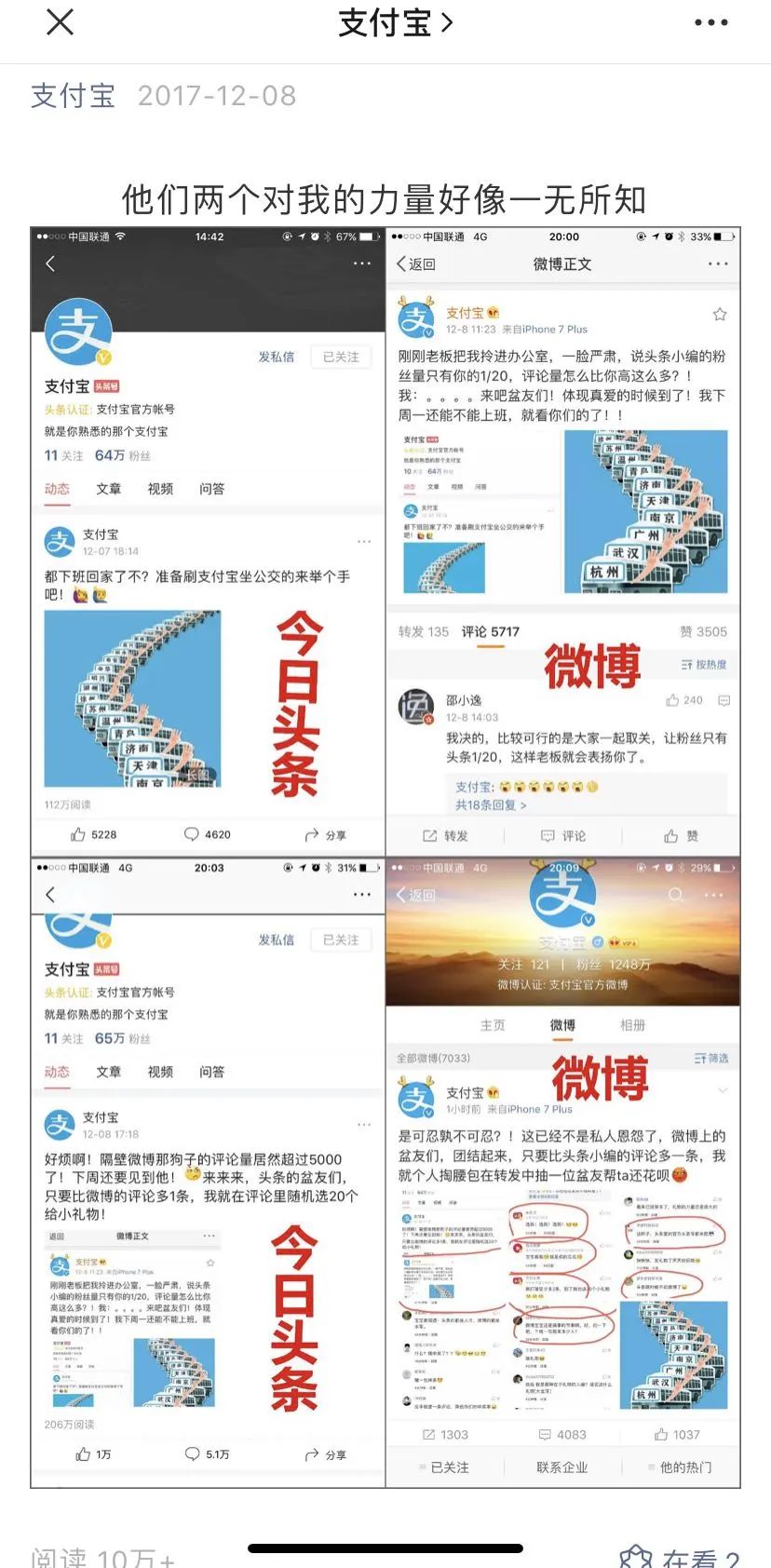Viewport: 771px width, 1568px height.
Task: Select the 微博 tab on the profile page
Action: click(563, 1024)
